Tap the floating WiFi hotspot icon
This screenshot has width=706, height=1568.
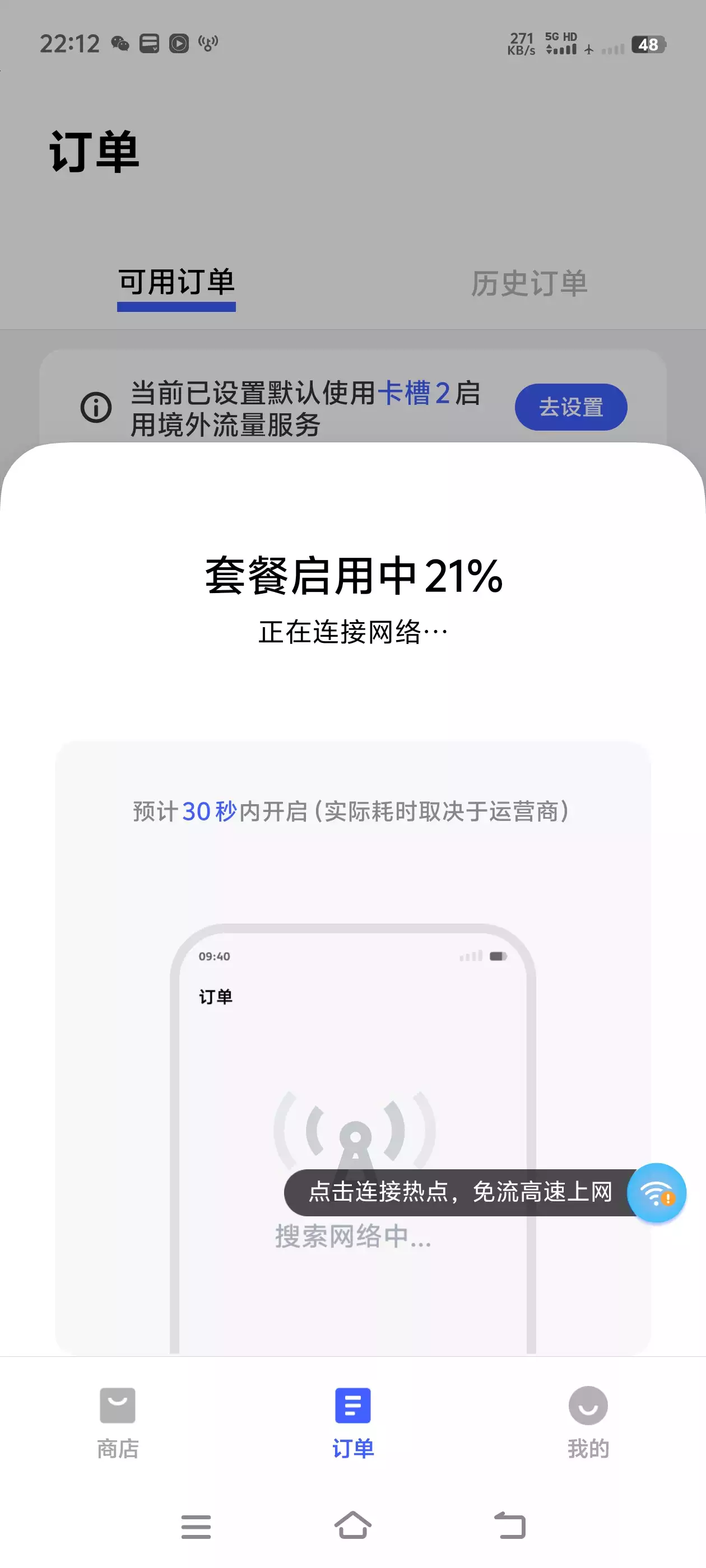(x=657, y=1193)
